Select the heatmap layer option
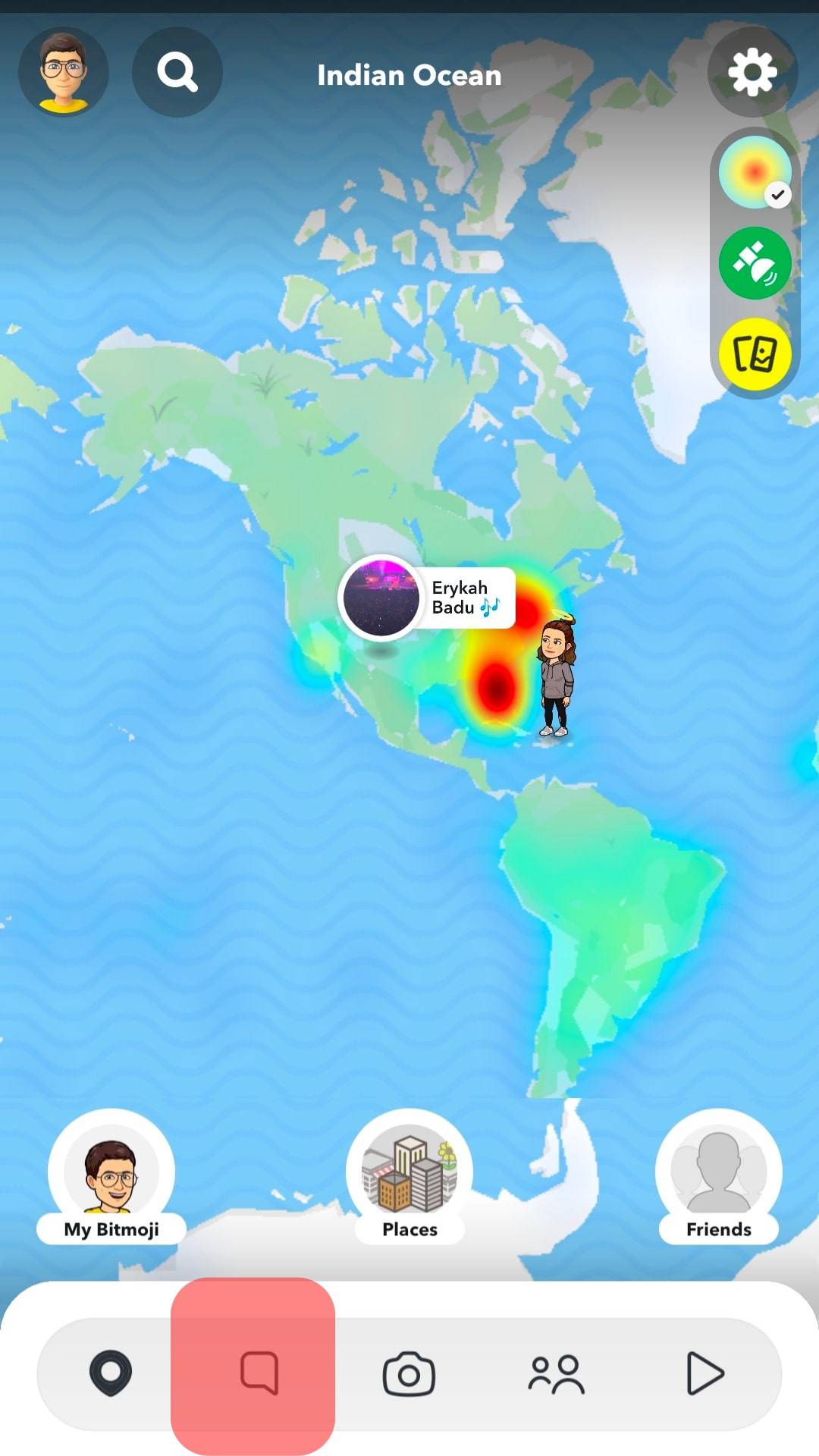The image size is (819, 1456). [754, 173]
